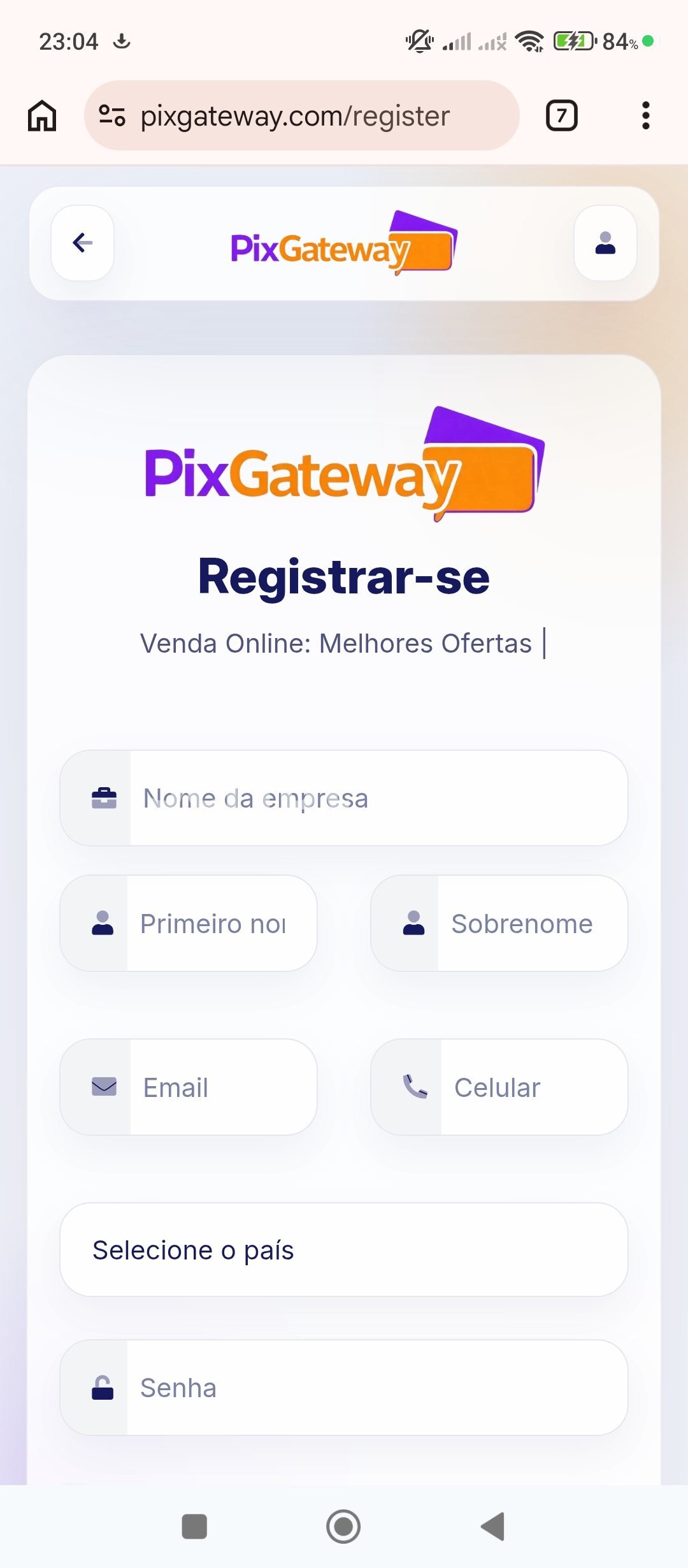Go back using the system navigation button
Viewport: 688px width, 1568px height.
(x=492, y=1527)
